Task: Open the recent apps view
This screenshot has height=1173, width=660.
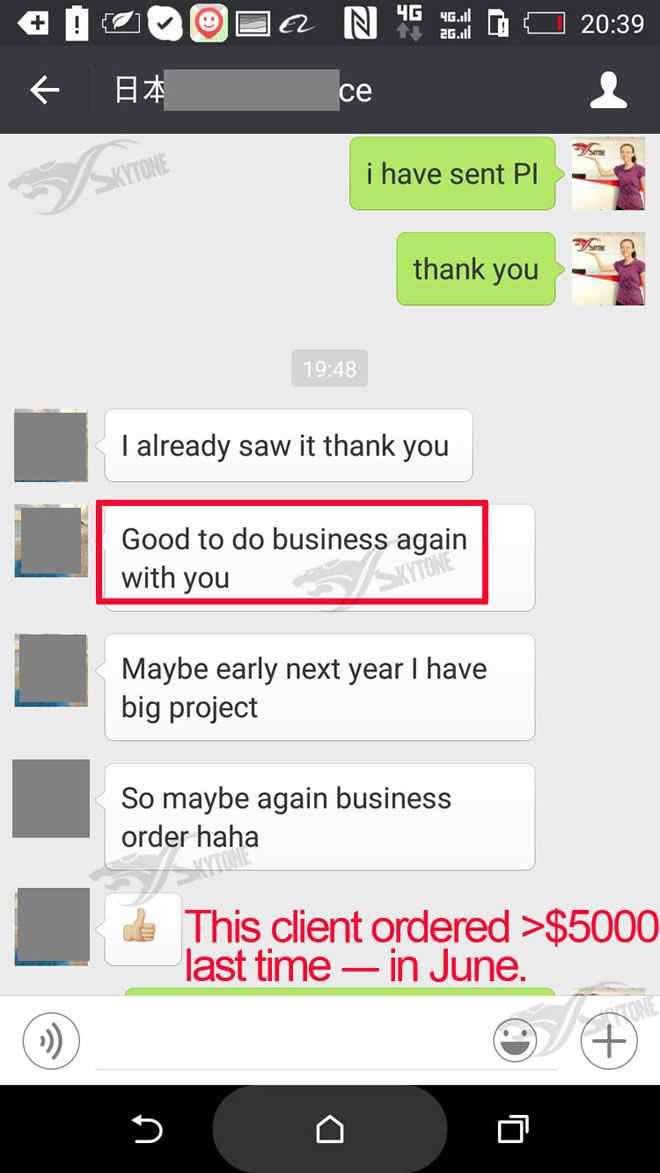Action: coord(513,1129)
